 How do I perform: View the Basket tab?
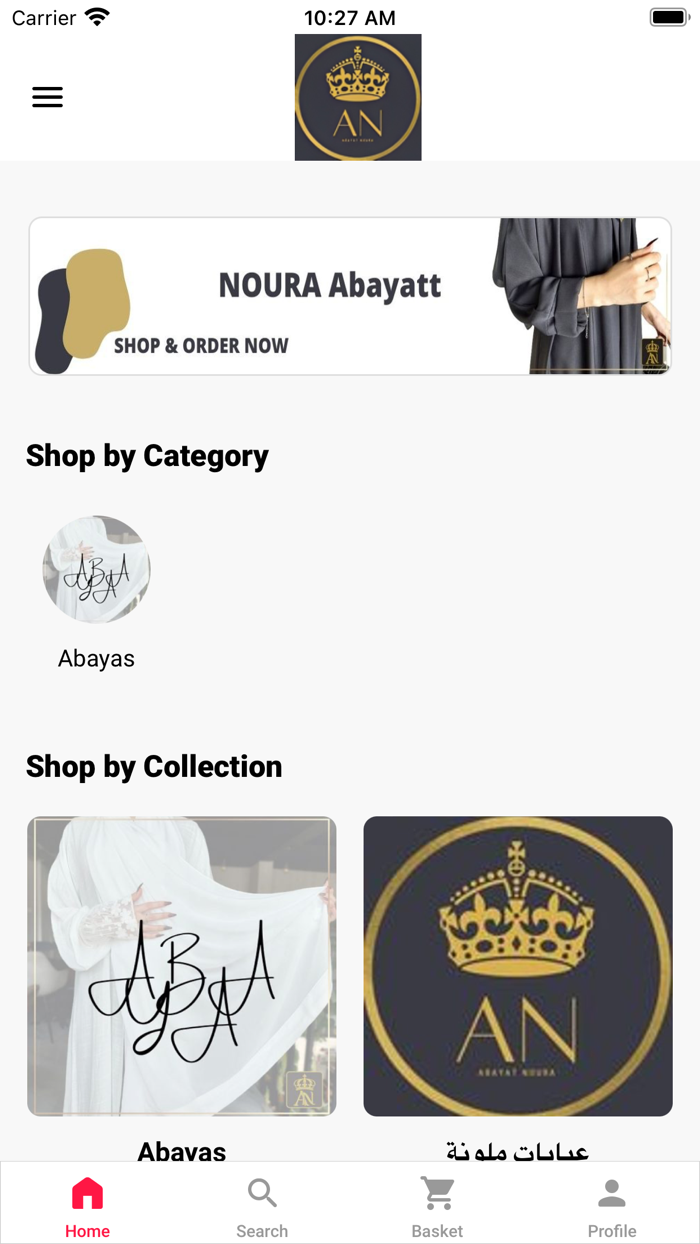coord(437,1205)
